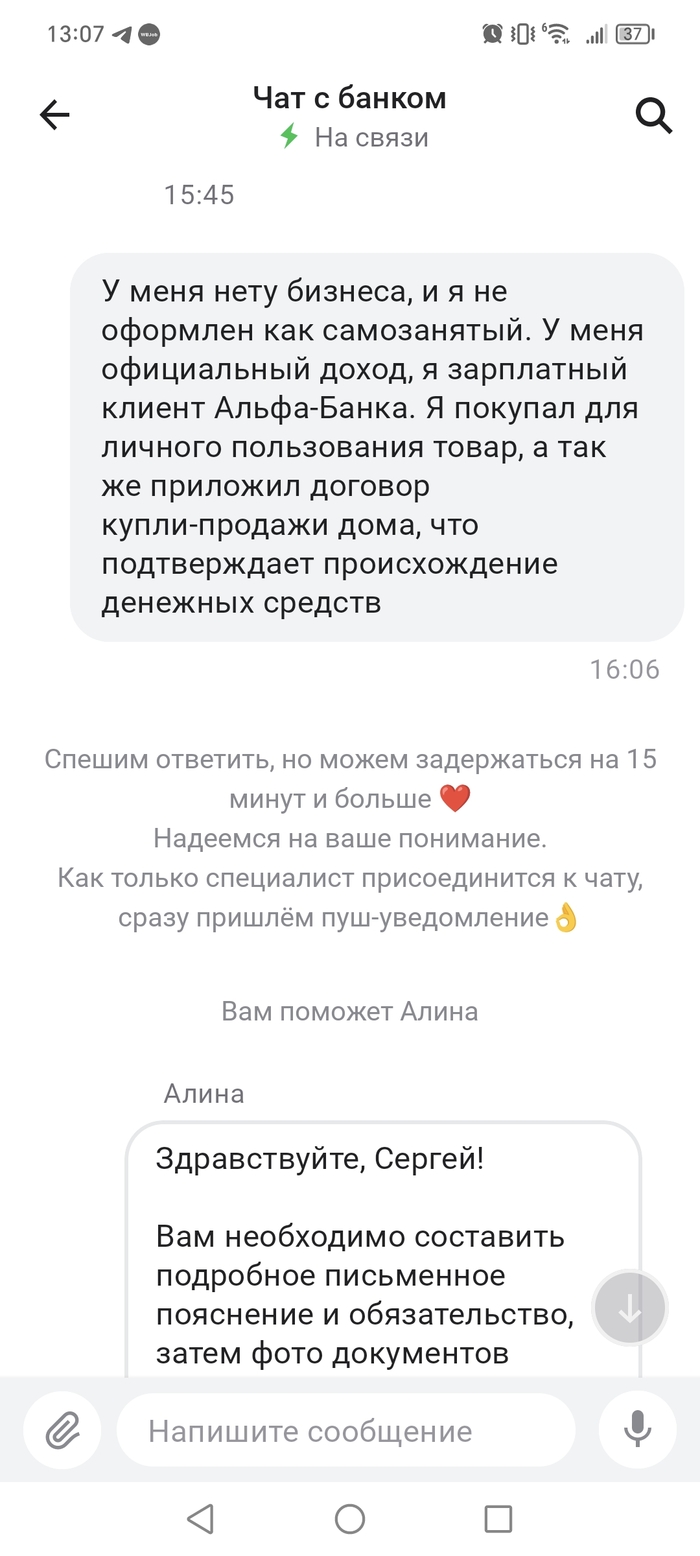Screen dimensions: 700x1556
Task: Jump to latest message with down arrow
Action: coord(630,1308)
